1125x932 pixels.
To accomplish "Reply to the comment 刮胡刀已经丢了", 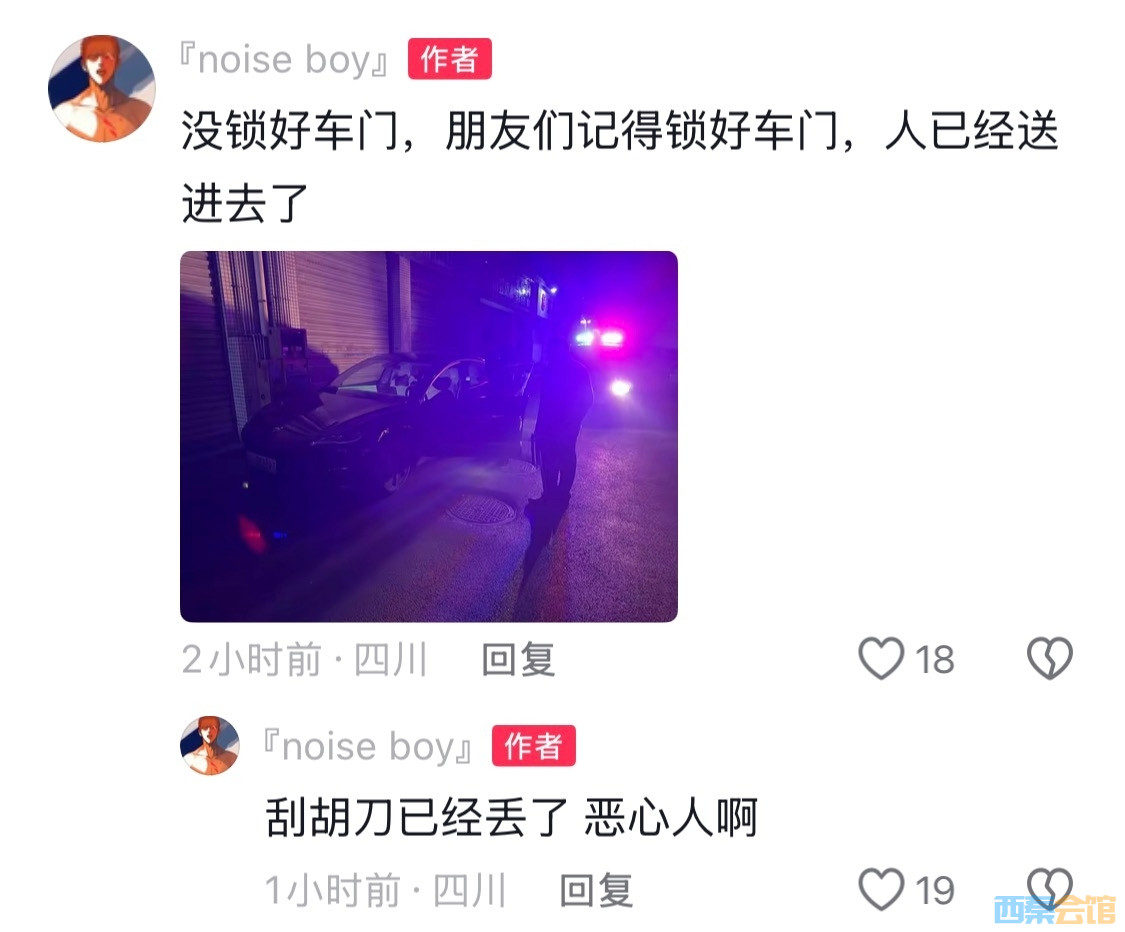I will (x=596, y=890).
